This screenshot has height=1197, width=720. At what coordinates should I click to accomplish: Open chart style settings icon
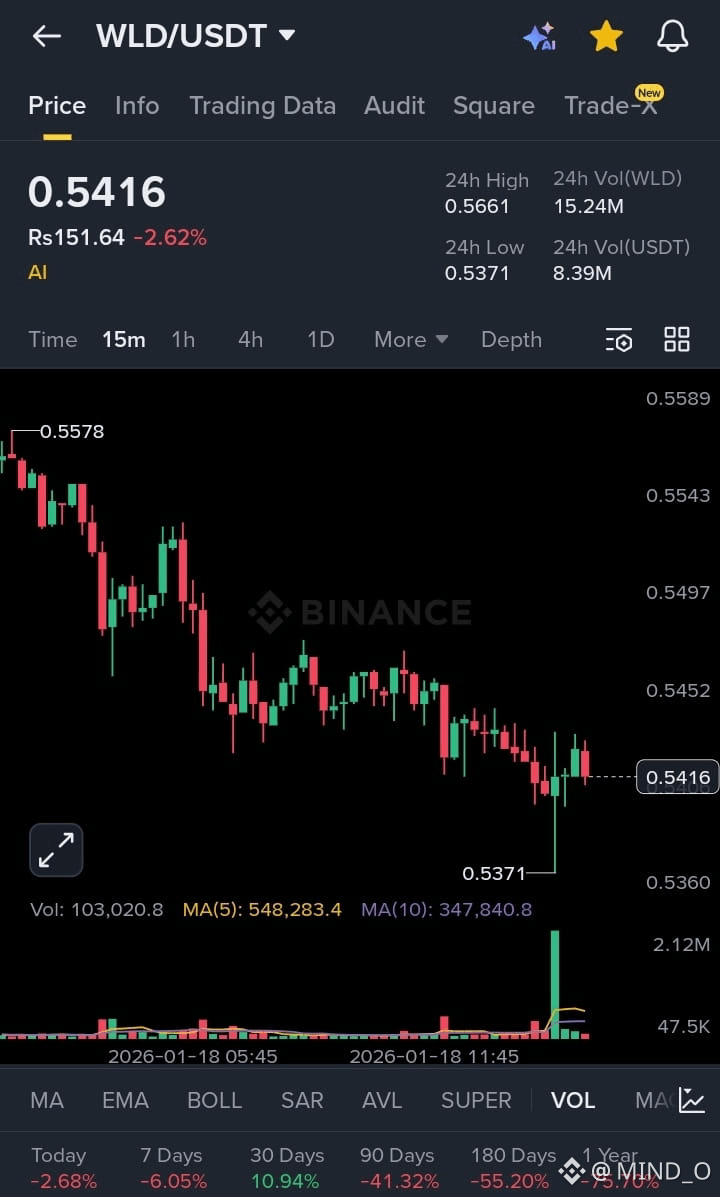pyautogui.click(x=619, y=340)
